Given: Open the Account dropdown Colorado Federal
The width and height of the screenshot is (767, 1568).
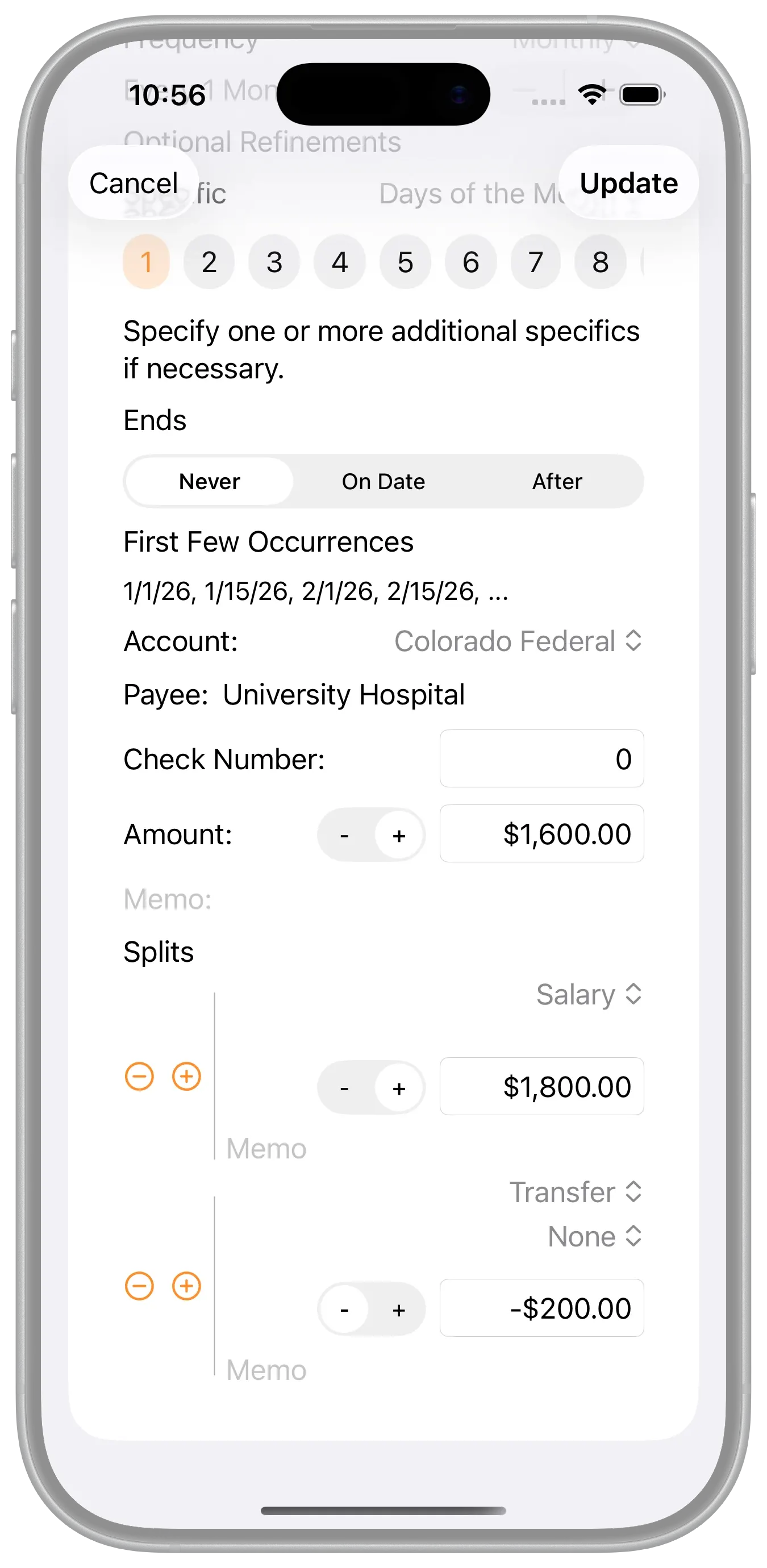Looking at the screenshot, I should [x=518, y=641].
